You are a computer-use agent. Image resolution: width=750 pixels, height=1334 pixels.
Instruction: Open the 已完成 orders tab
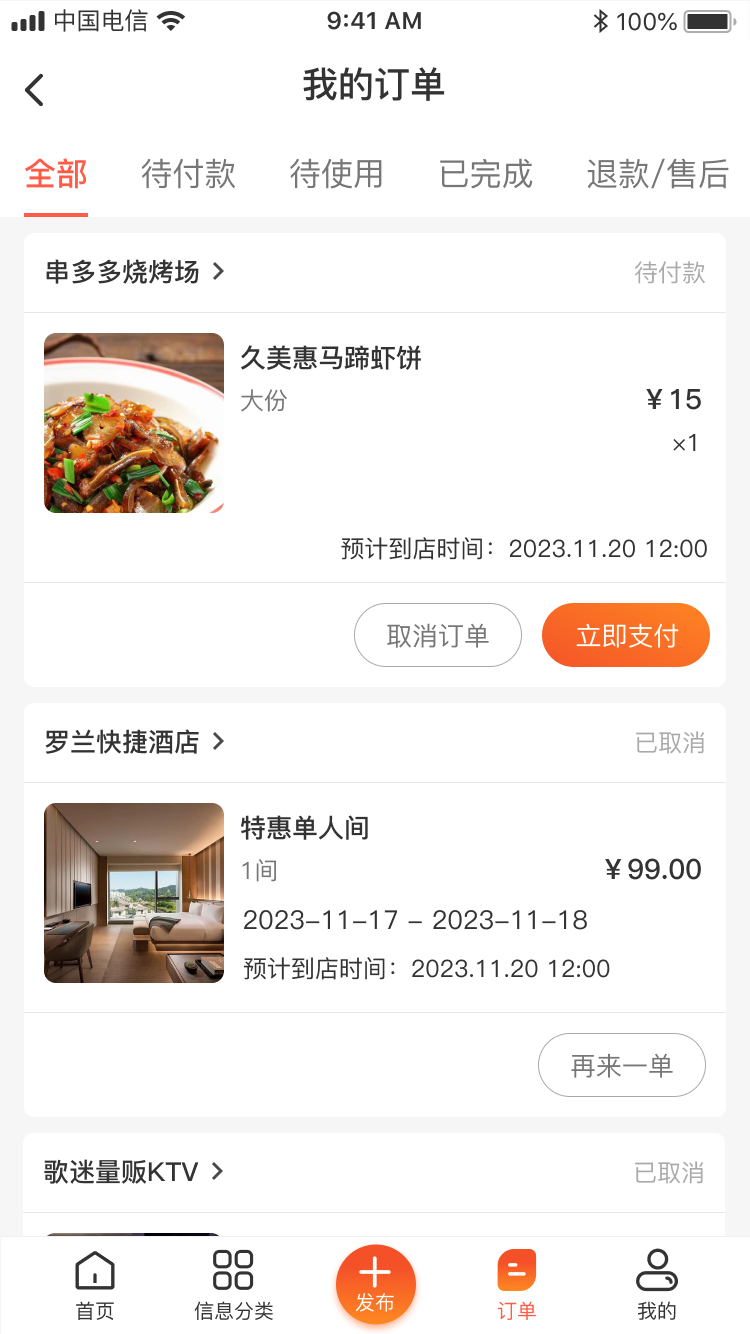coord(485,174)
